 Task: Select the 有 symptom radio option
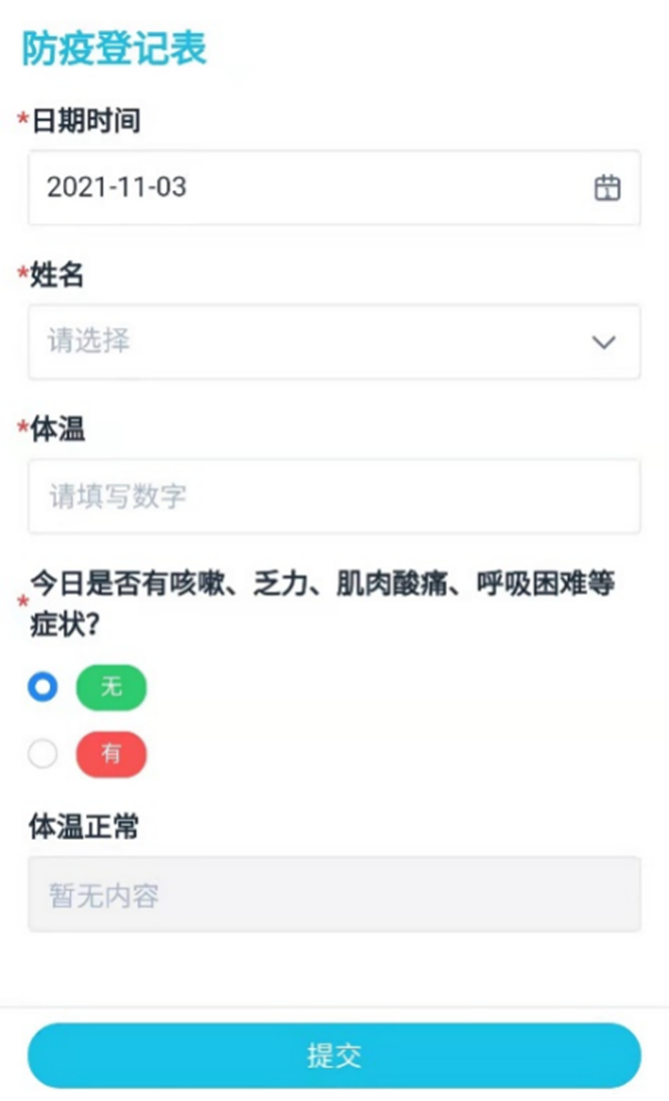click(43, 754)
